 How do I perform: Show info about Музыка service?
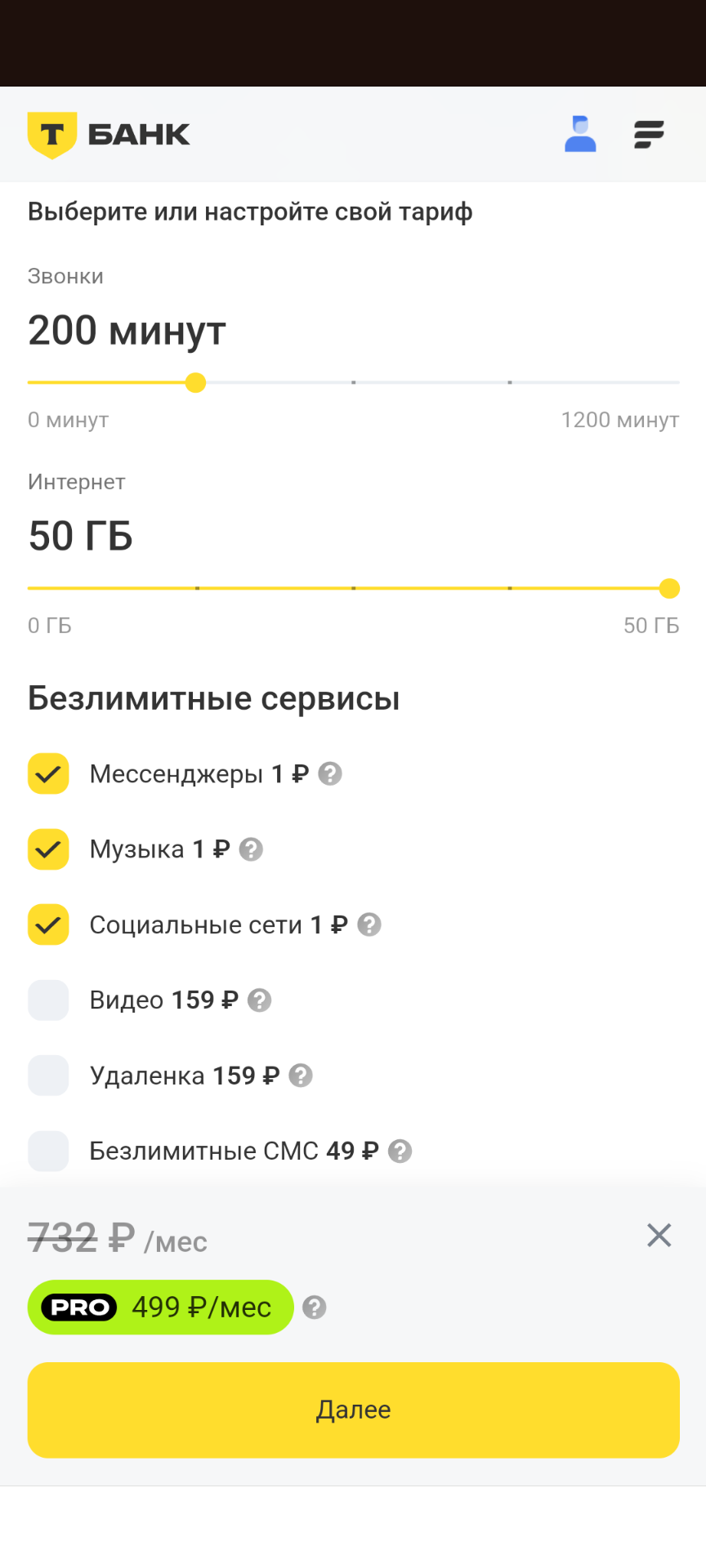click(251, 849)
